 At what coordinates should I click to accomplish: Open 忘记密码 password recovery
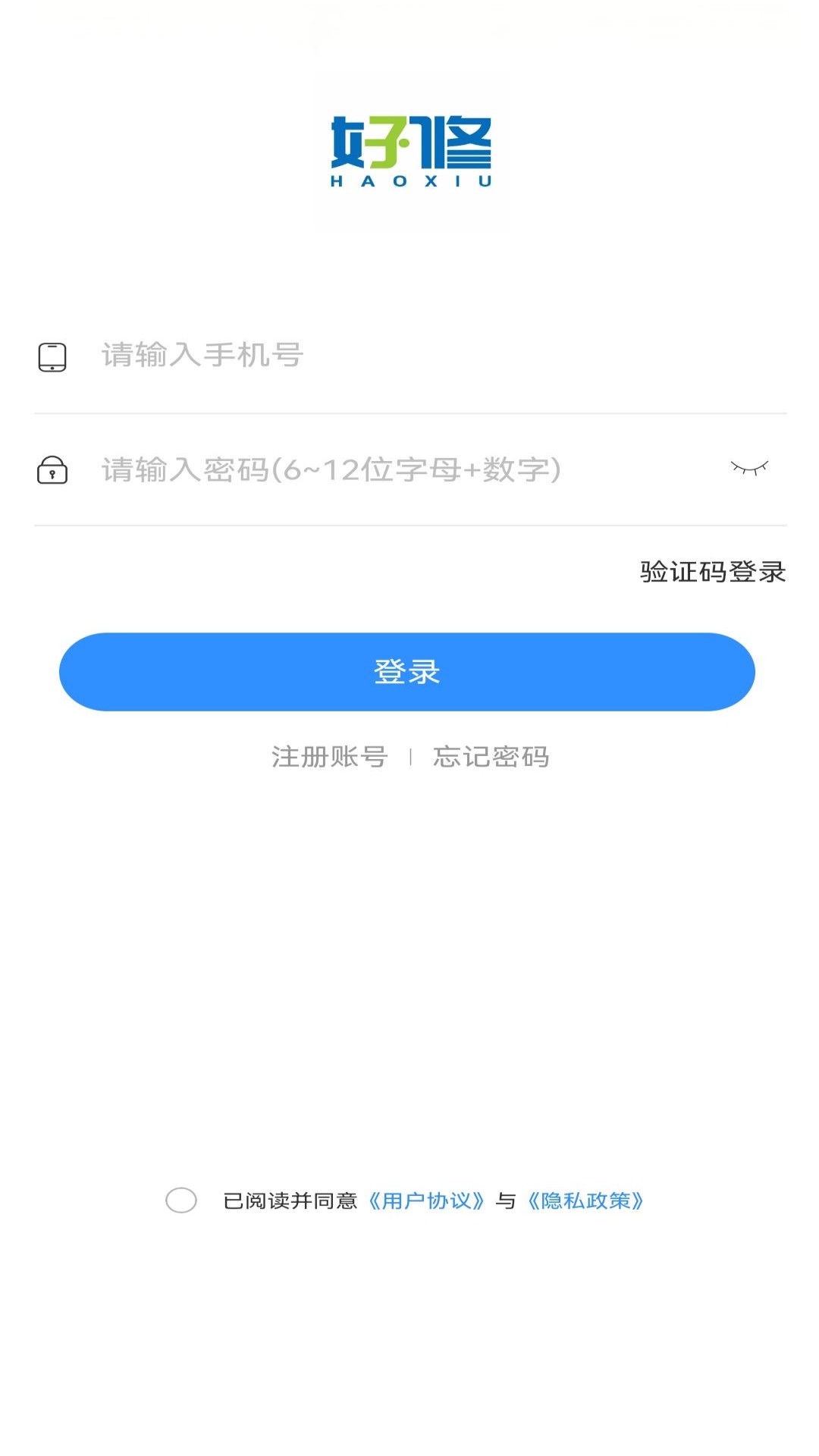click(x=491, y=756)
